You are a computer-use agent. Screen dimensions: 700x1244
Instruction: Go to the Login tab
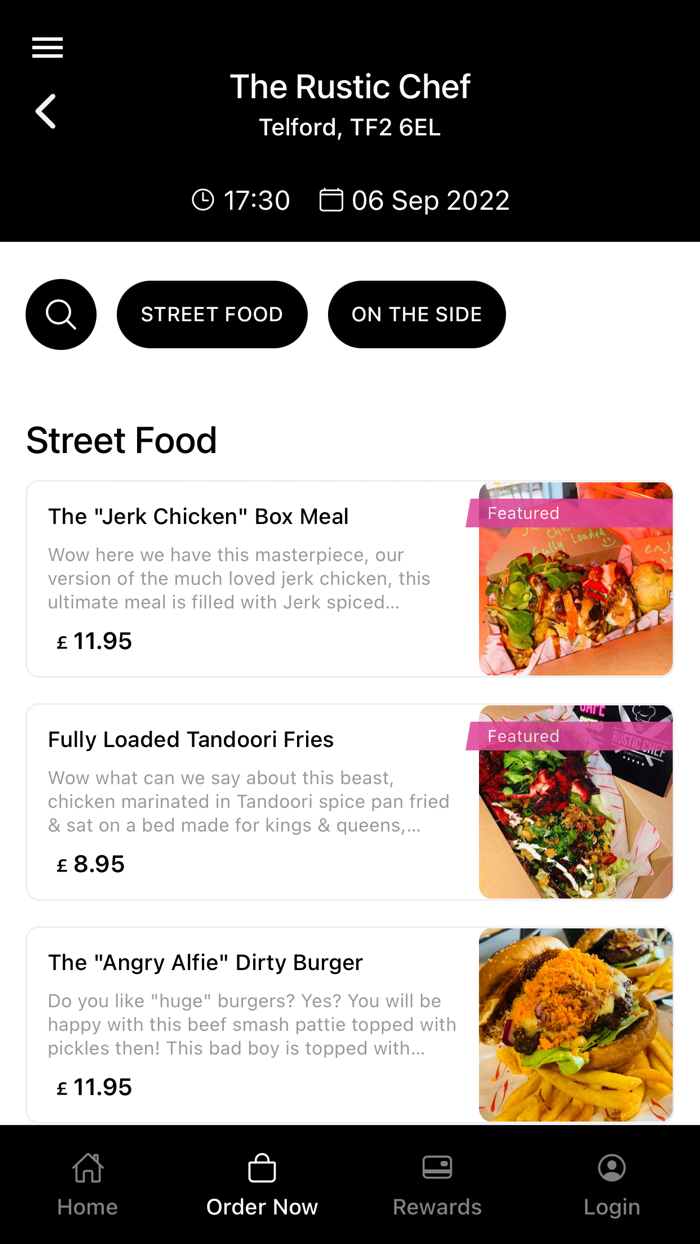coord(612,1185)
